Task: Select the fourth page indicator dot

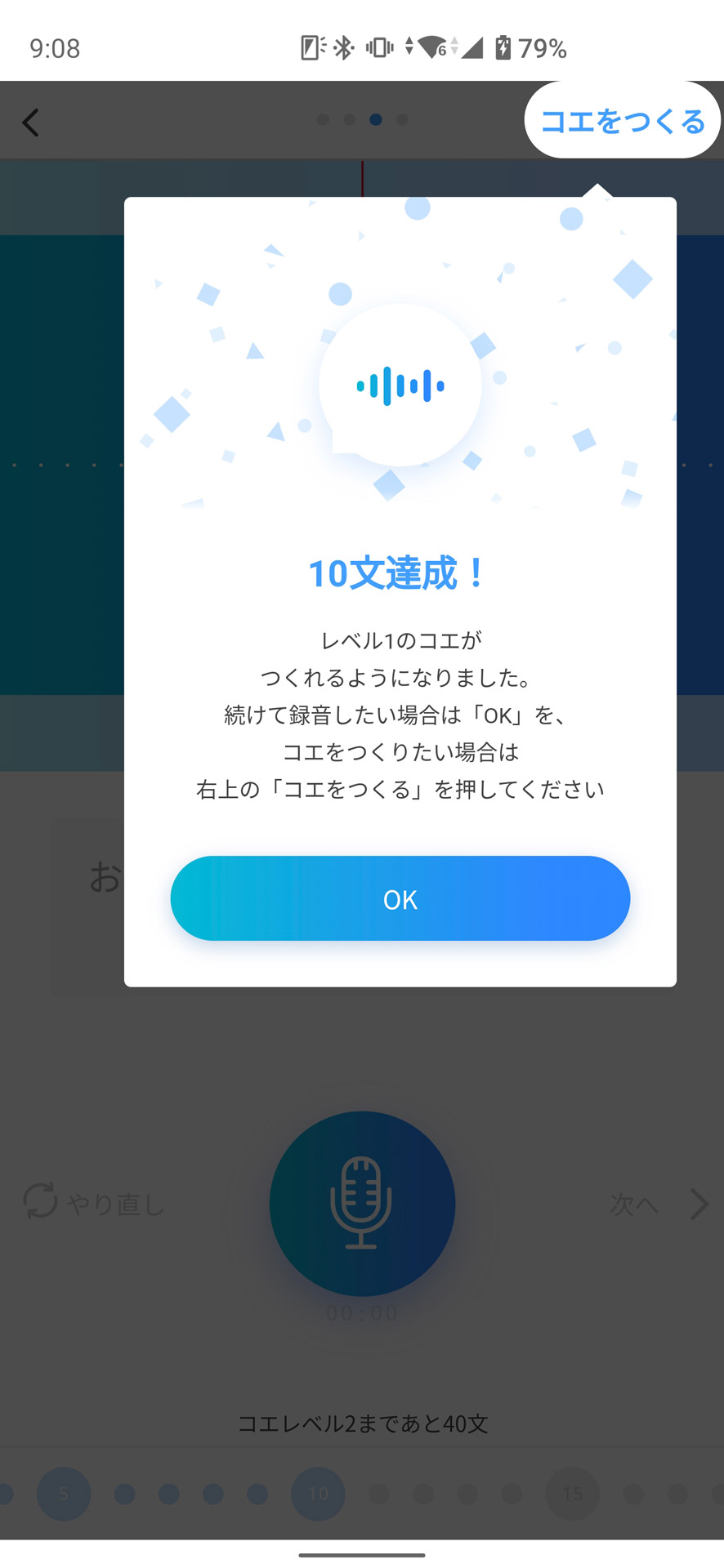Action: (x=401, y=119)
